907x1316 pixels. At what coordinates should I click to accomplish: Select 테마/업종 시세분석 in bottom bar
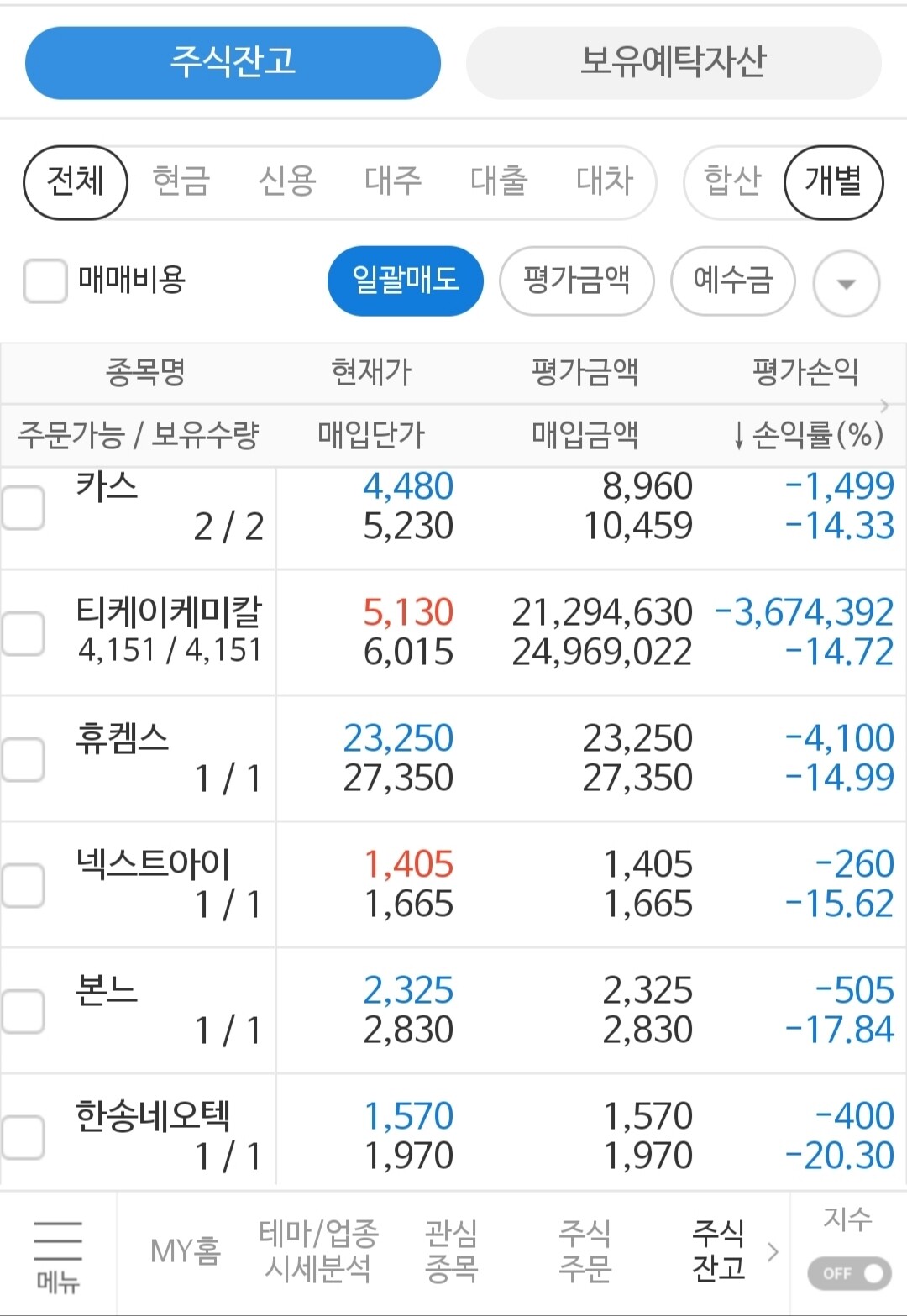click(317, 1251)
